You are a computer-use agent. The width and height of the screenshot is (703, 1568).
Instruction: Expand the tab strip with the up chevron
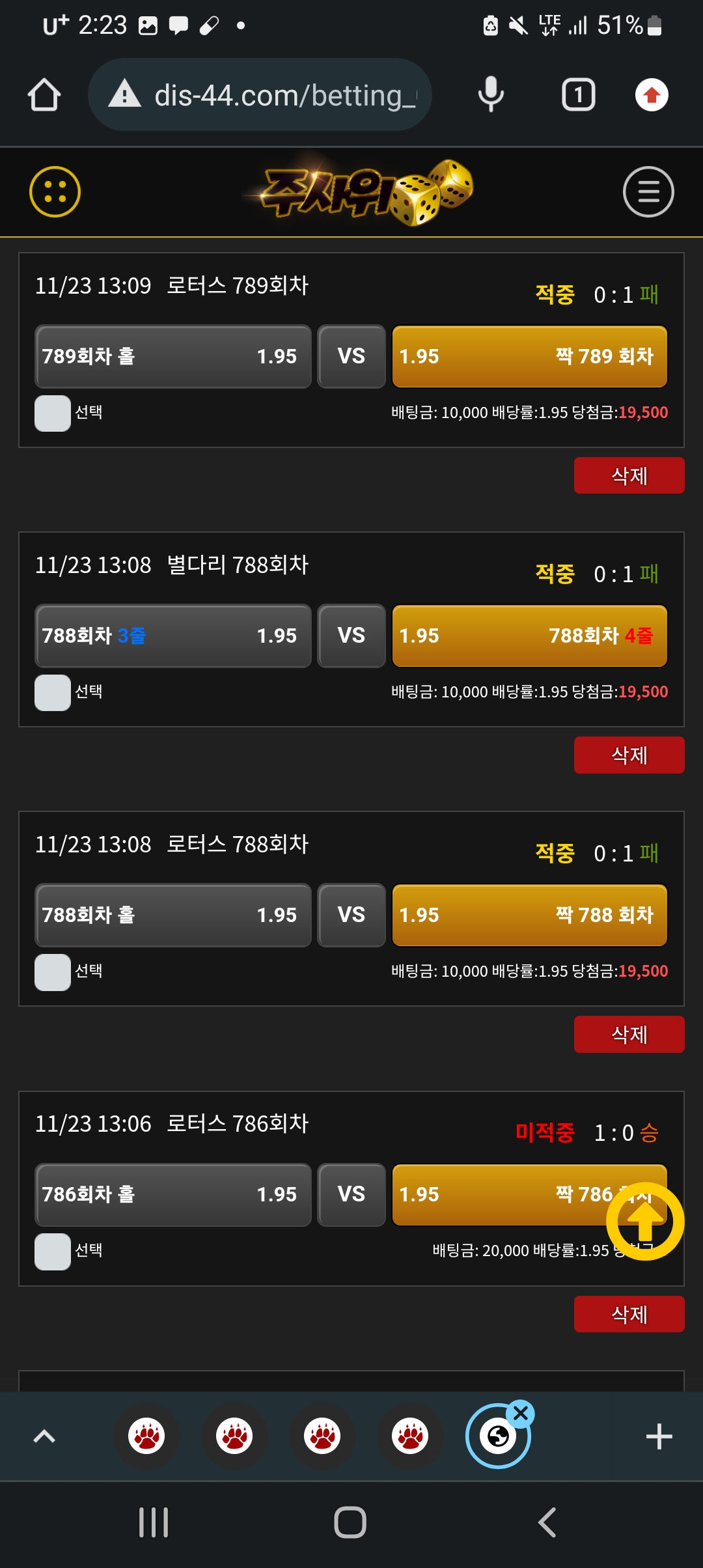tap(44, 1436)
